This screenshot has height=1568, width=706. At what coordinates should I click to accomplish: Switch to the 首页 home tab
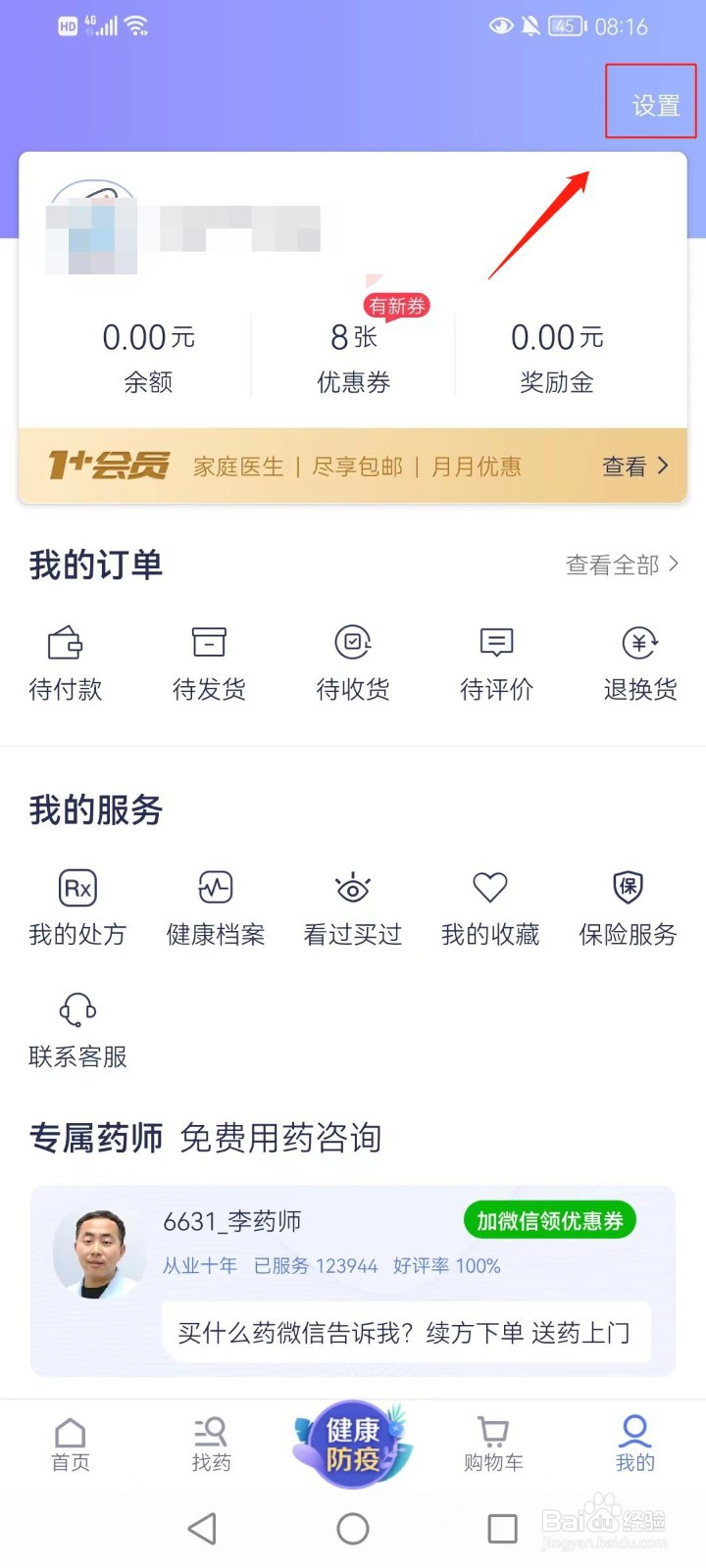click(70, 1445)
